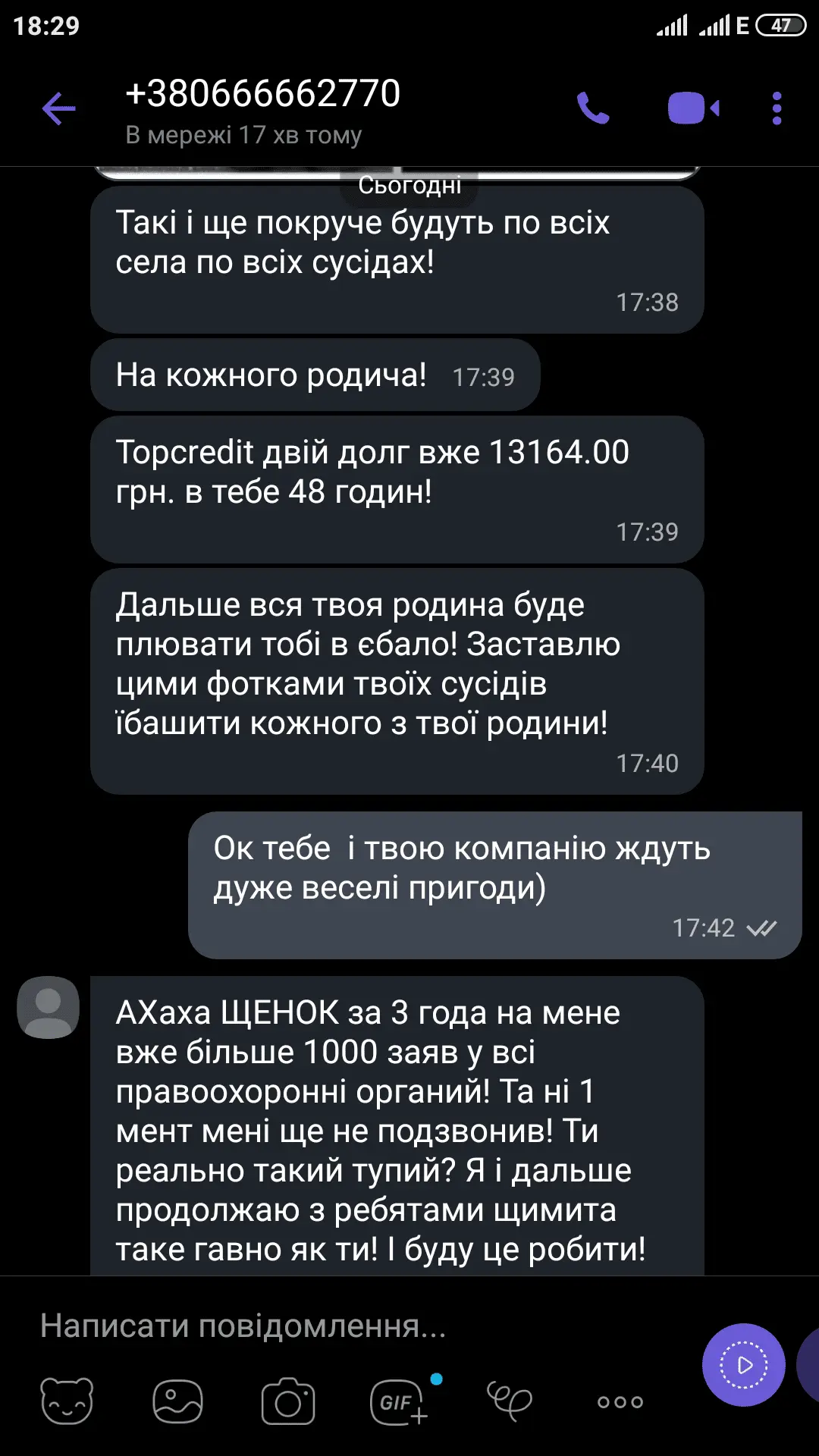Go back to the chat list
Viewport: 819px width, 1456px height.
point(58,109)
